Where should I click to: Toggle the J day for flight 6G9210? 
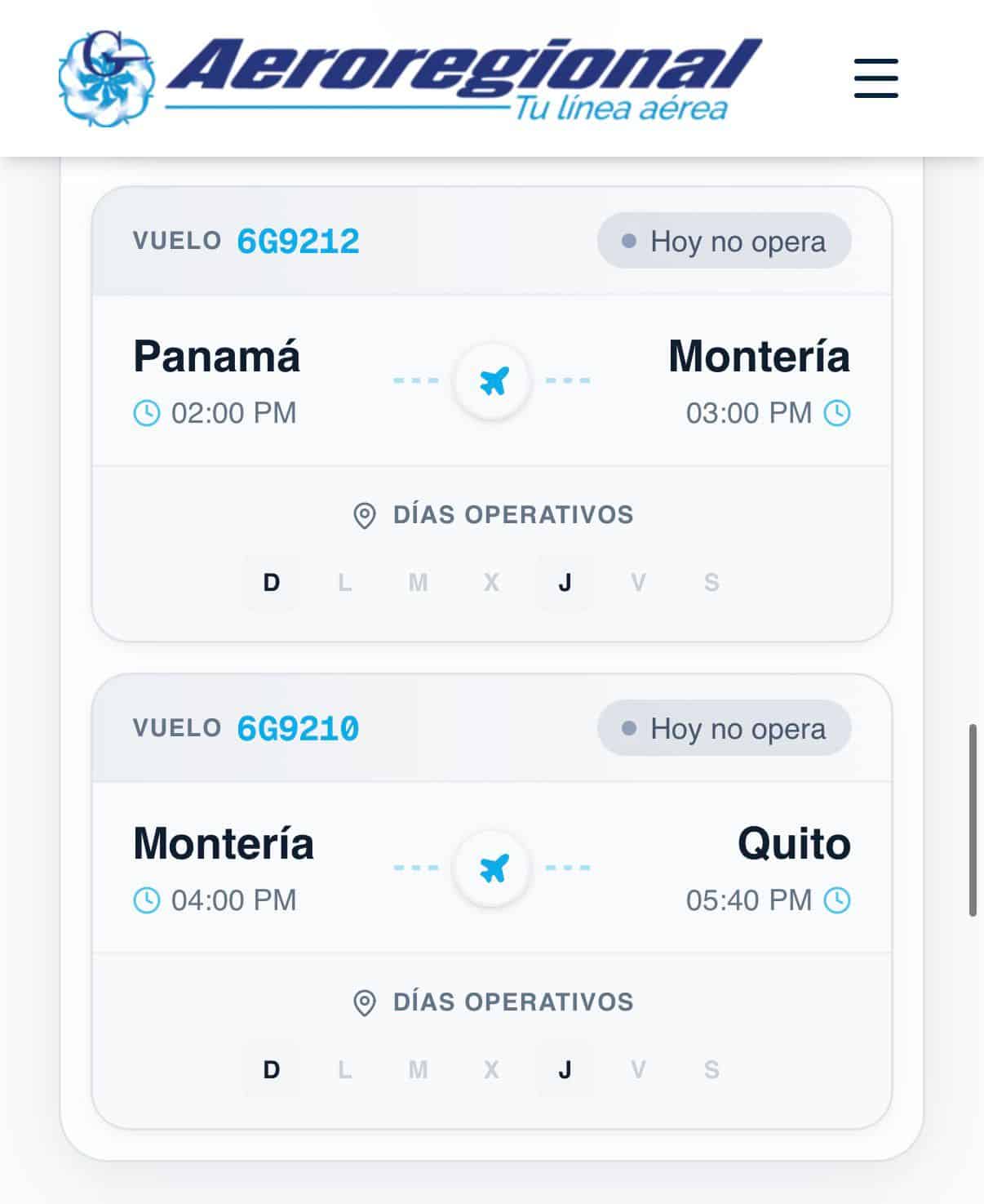565,1068
